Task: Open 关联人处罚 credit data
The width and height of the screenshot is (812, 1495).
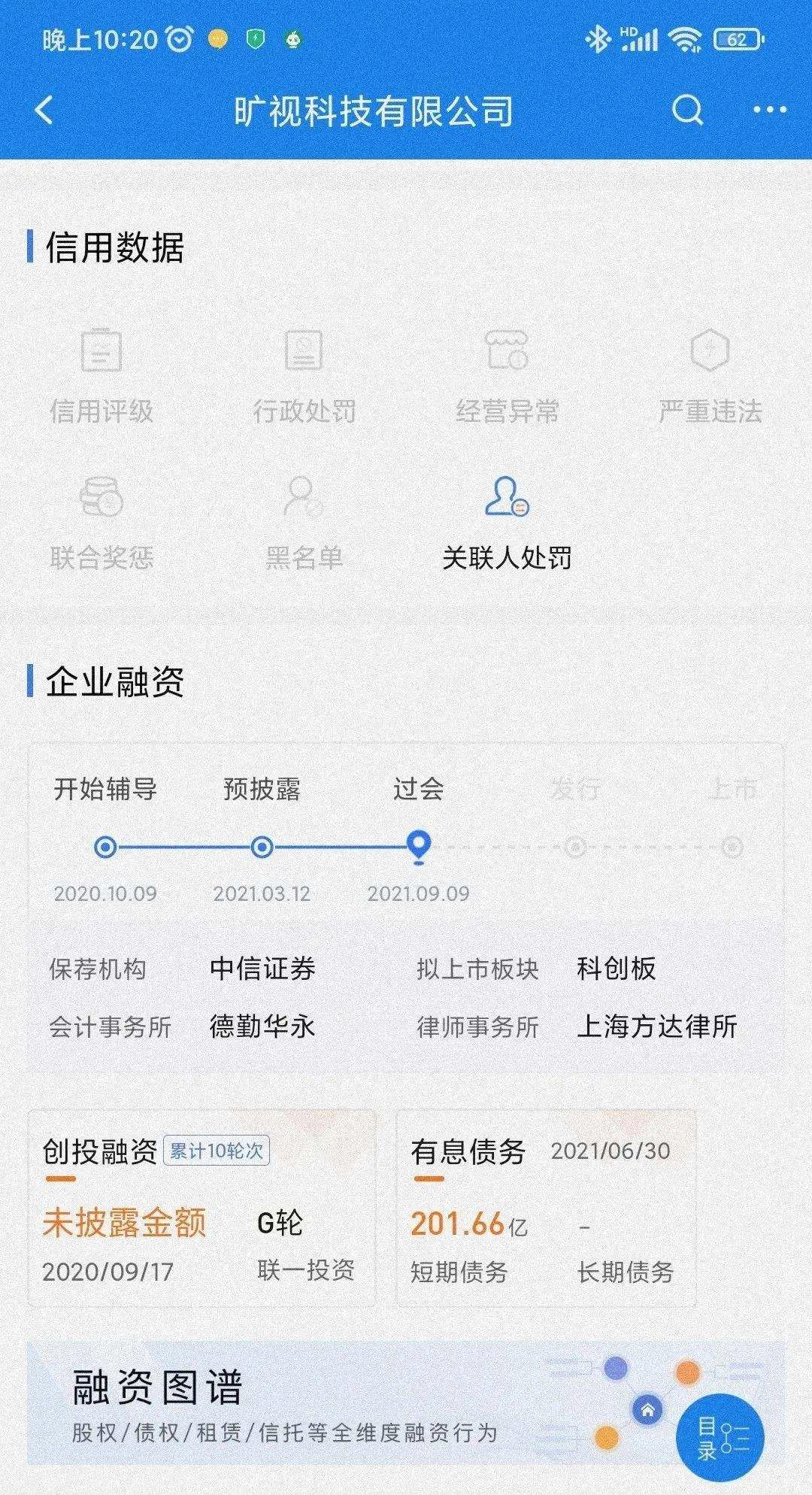Action: pyautogui.click(x=507, y=523)
